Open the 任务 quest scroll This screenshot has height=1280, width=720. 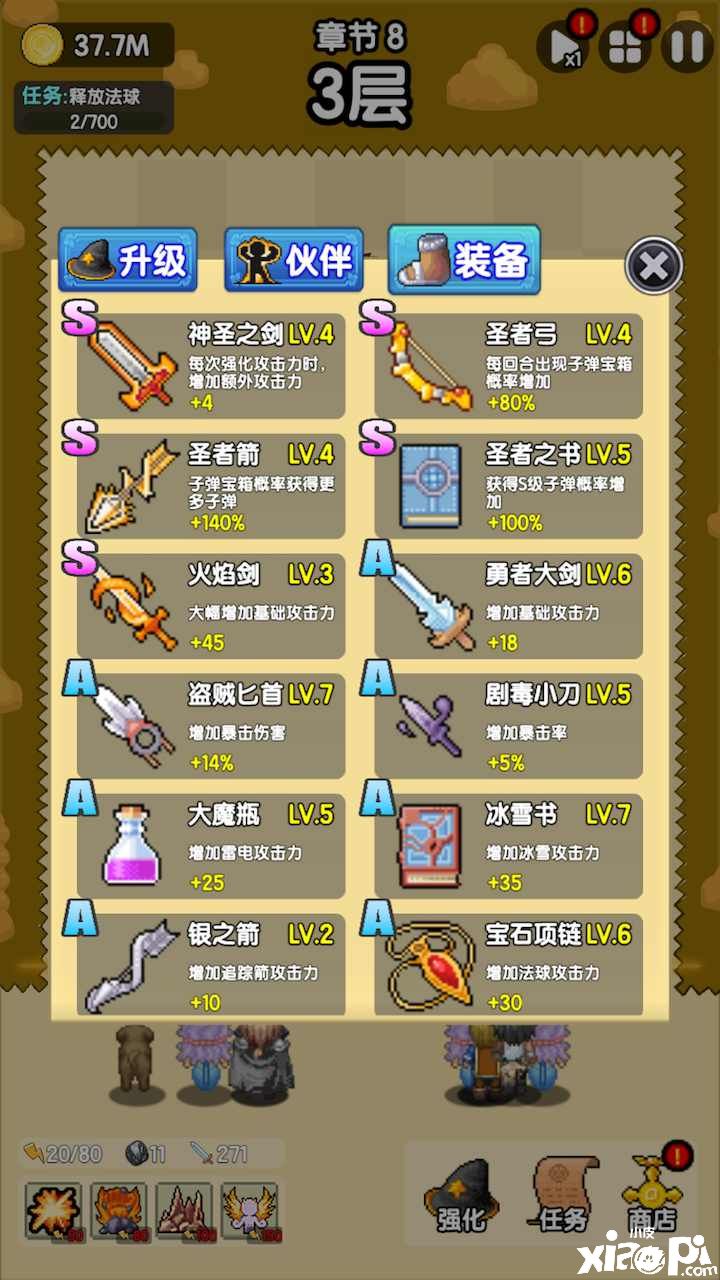(561, 1195)
